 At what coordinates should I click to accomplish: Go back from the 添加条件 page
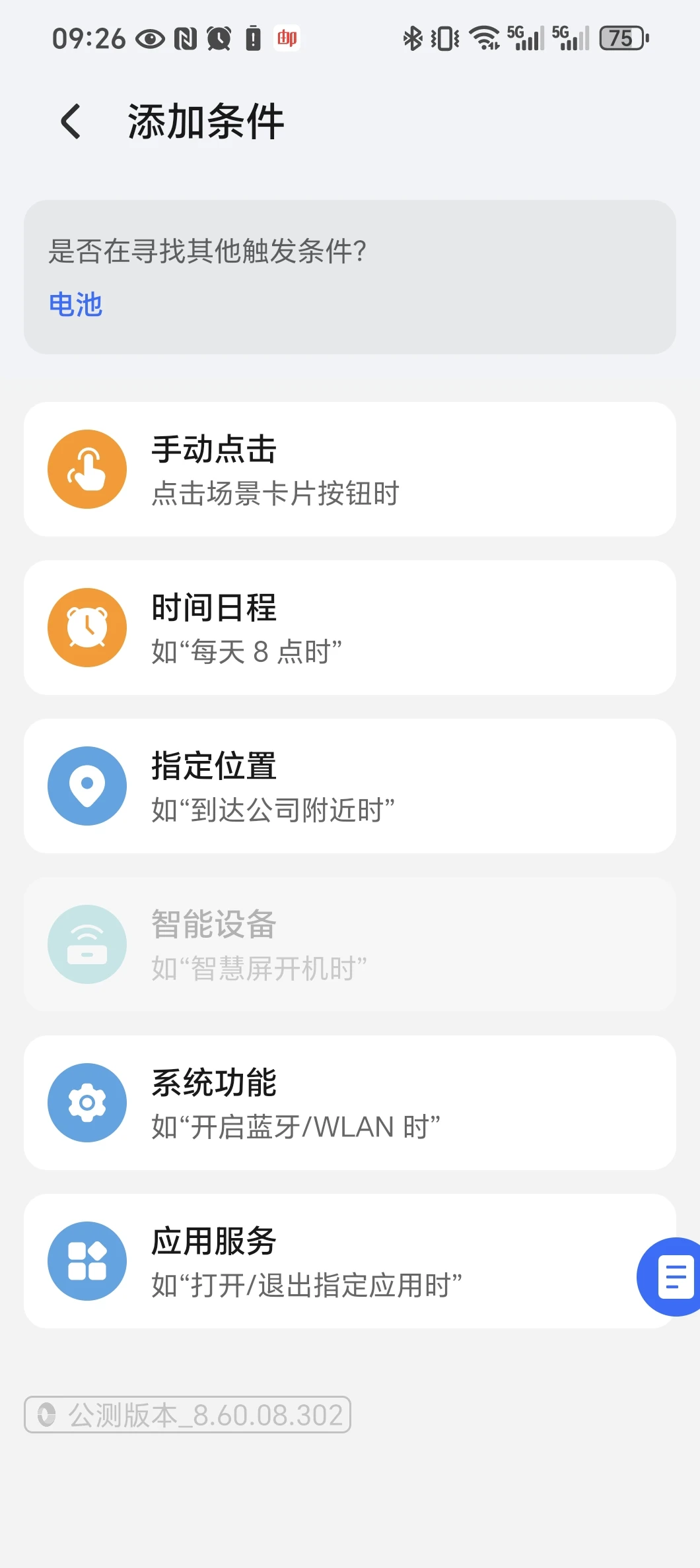(71, 122)
